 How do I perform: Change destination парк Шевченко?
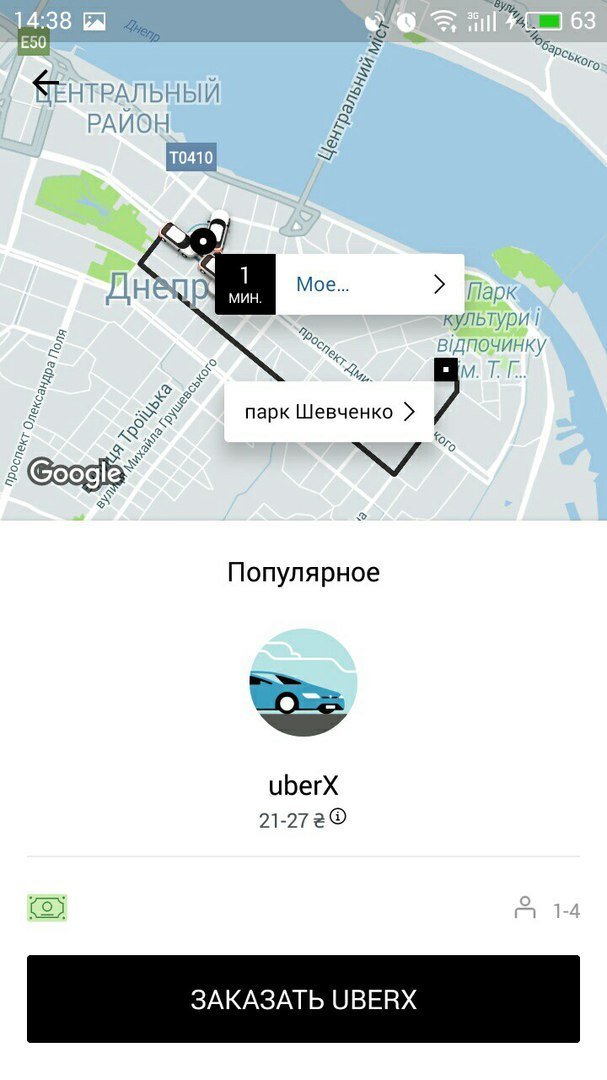(x=329, y=412)
